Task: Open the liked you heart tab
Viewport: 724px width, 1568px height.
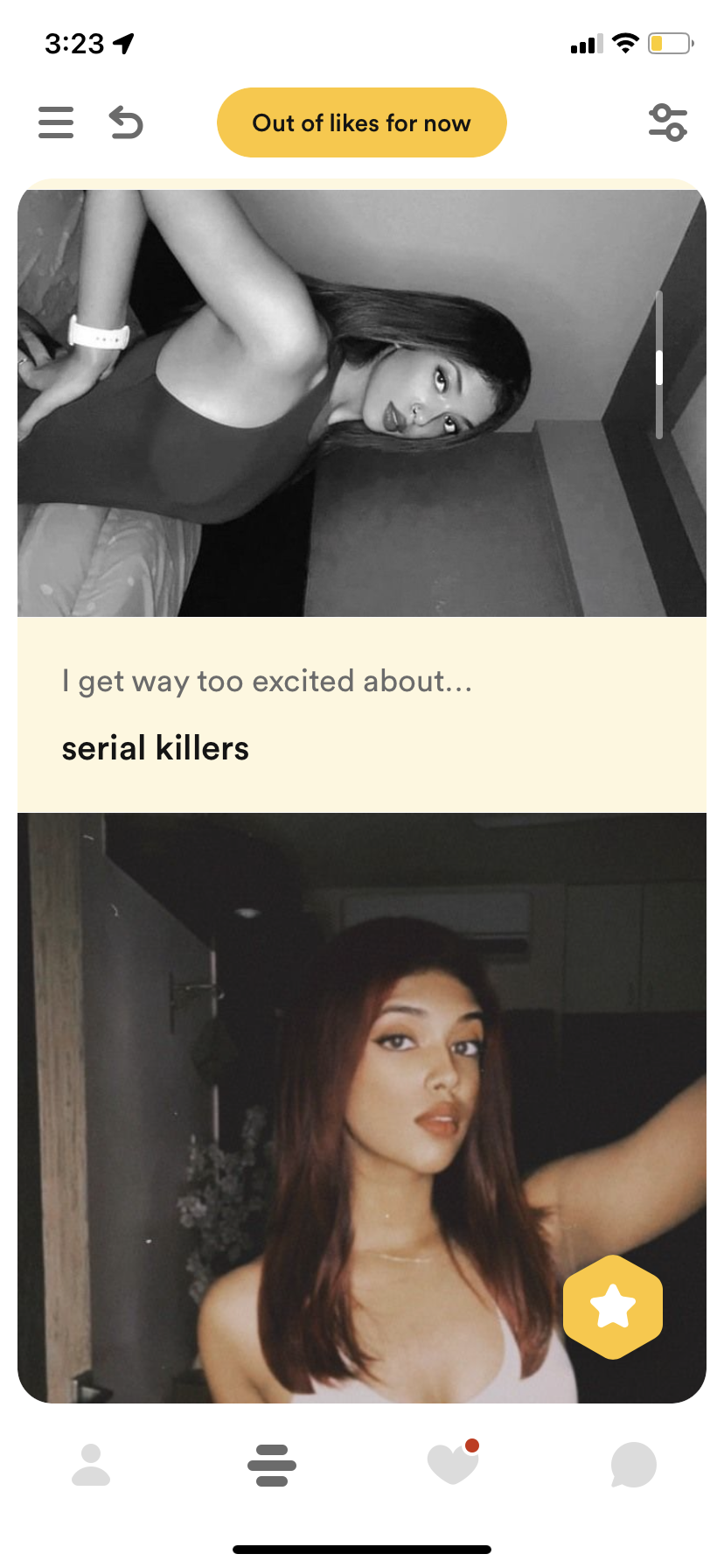Action: click(x=453, y=1465)
